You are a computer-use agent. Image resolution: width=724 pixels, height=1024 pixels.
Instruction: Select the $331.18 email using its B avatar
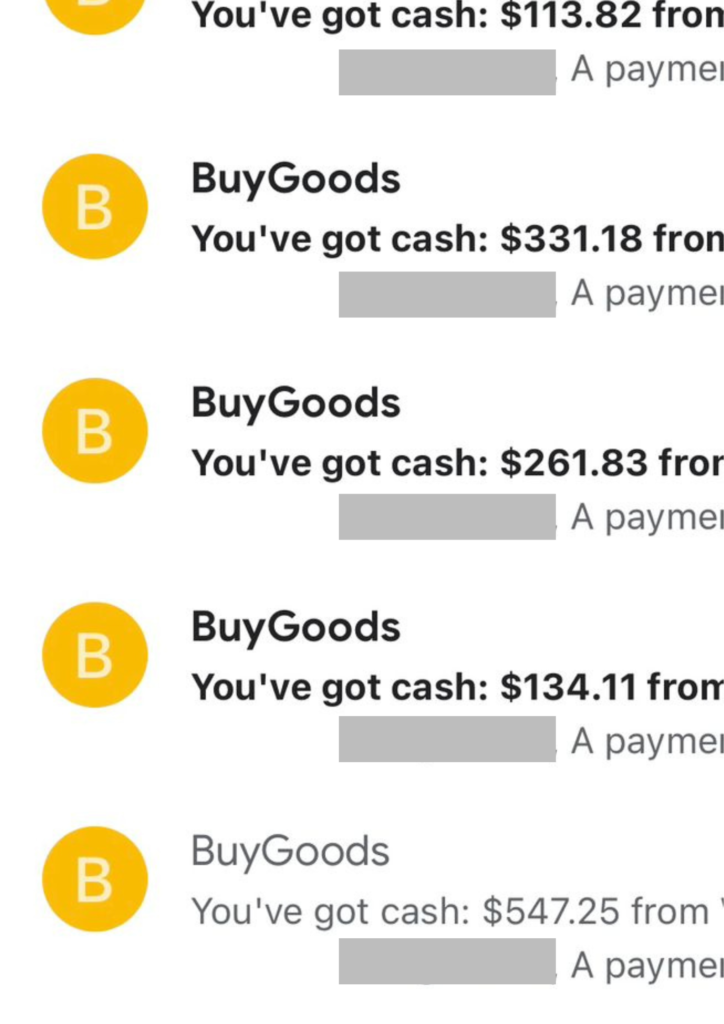tap(95, 207)
